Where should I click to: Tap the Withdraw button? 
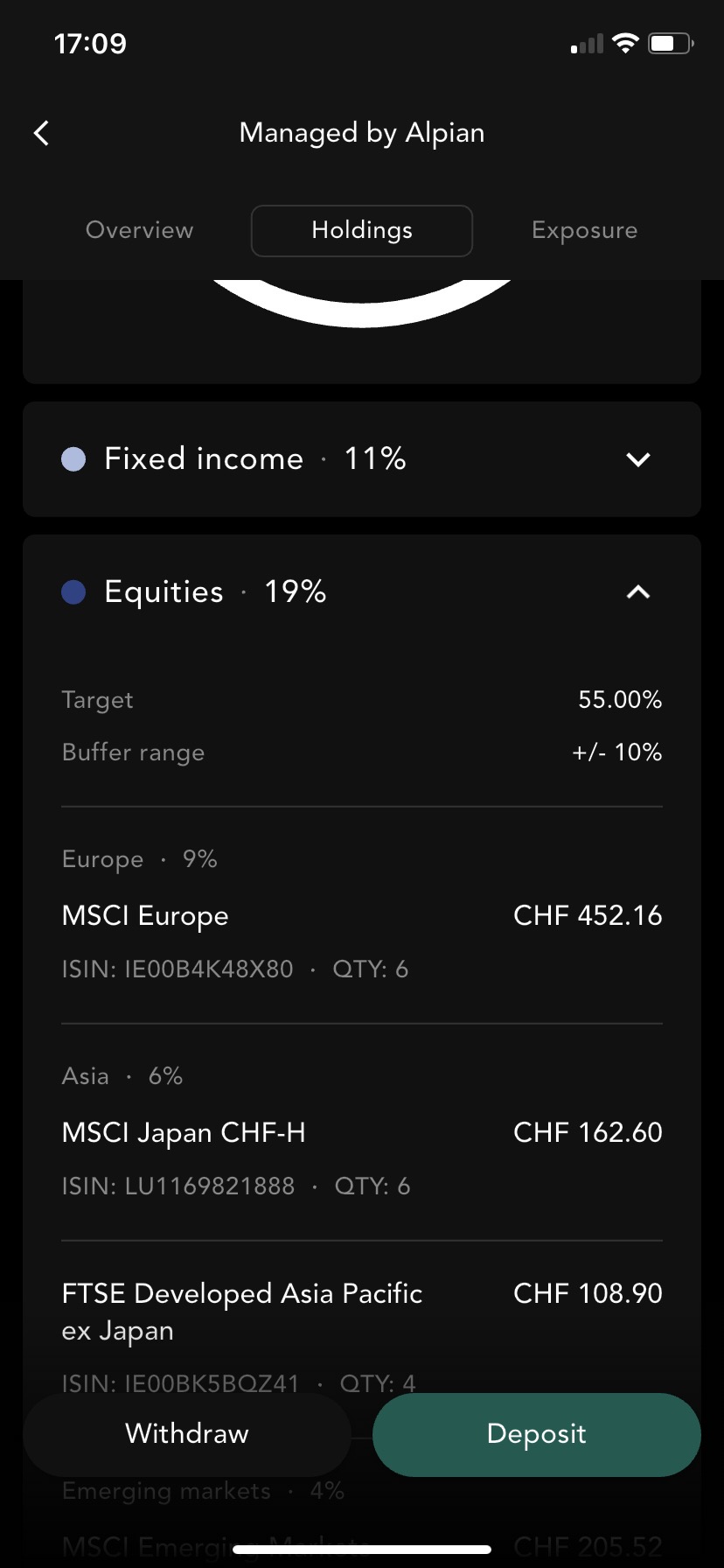tap(187, 1434)
